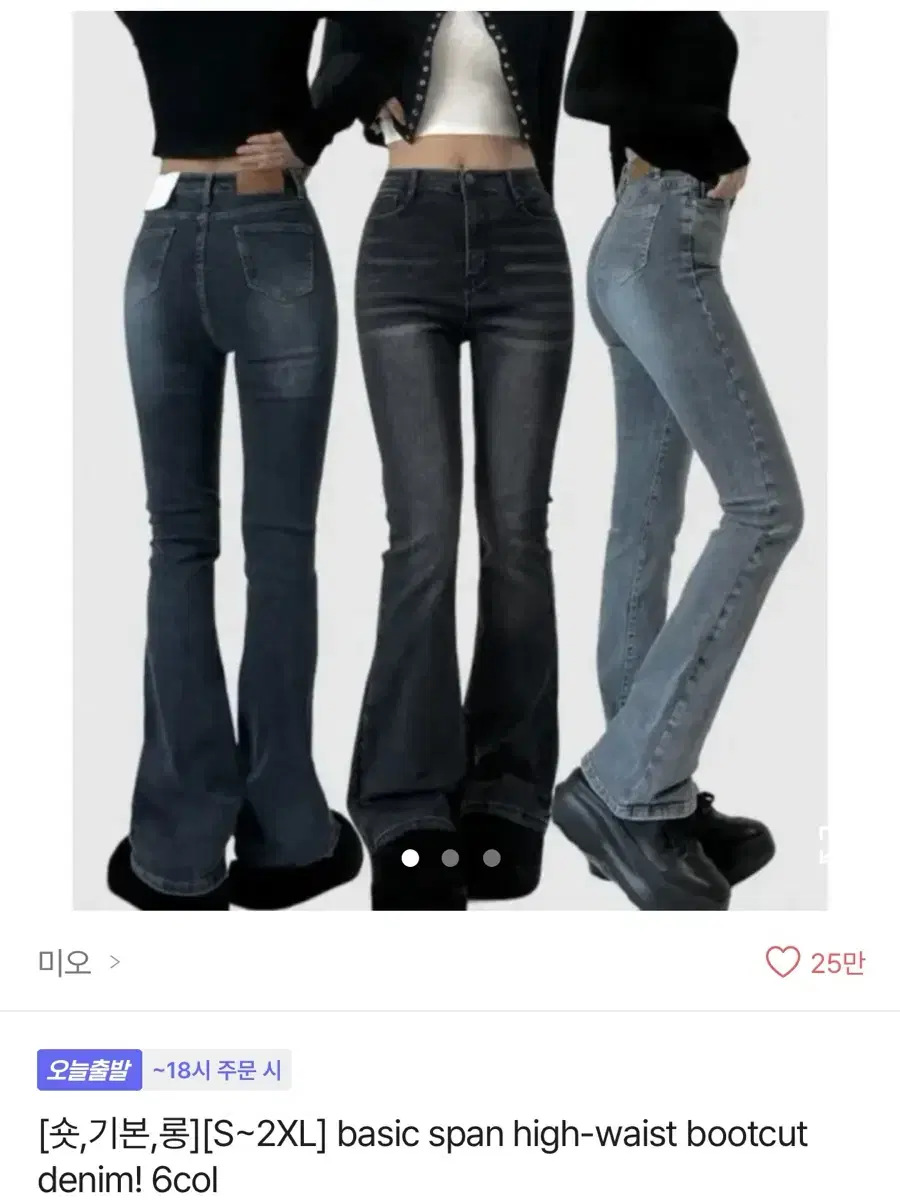The height and width of the screenshot is (1200, 900).
Task: Tap the watermark mark in the image corner
Action: 824,841
